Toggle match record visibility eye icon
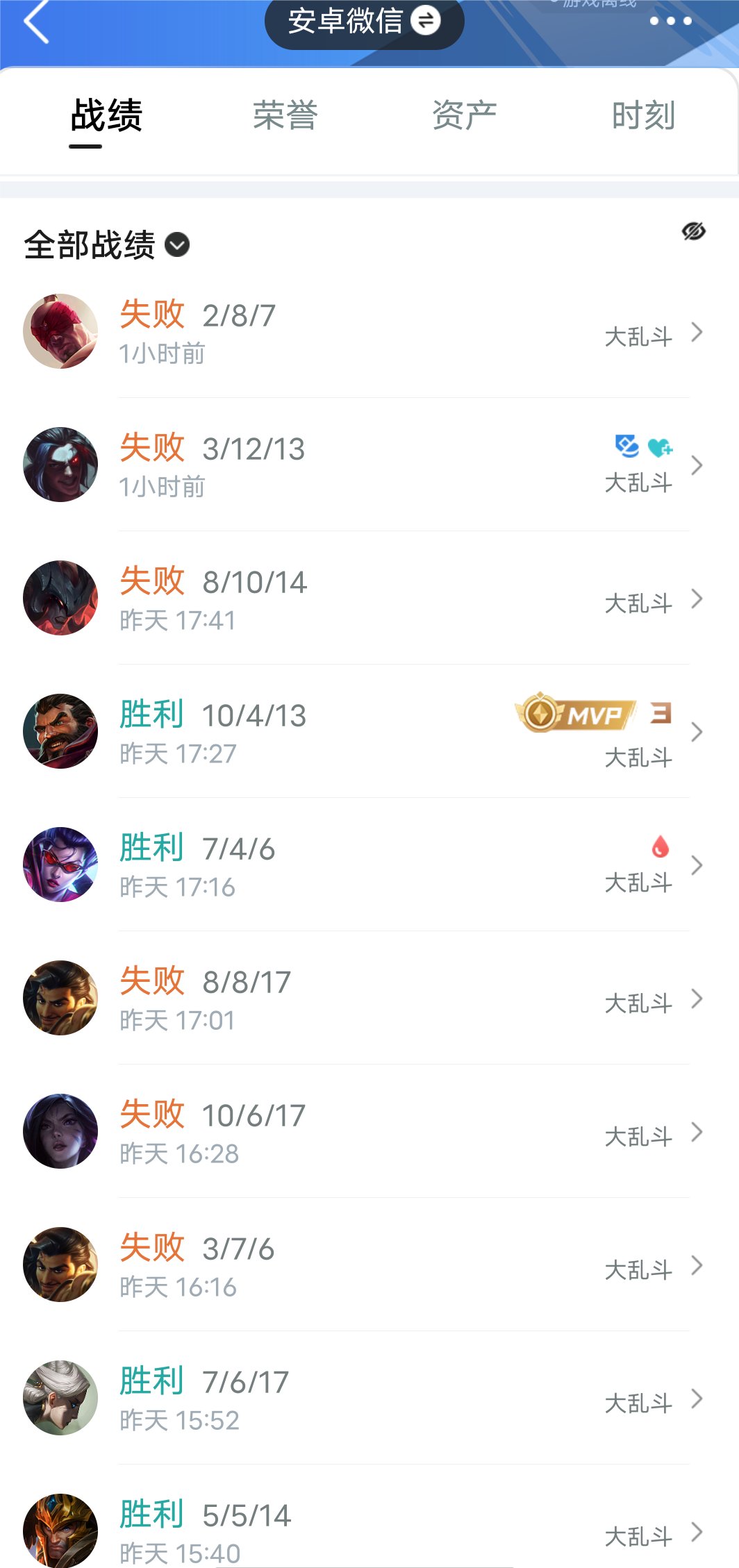The image size is (739, 1568). click(693, 231)
